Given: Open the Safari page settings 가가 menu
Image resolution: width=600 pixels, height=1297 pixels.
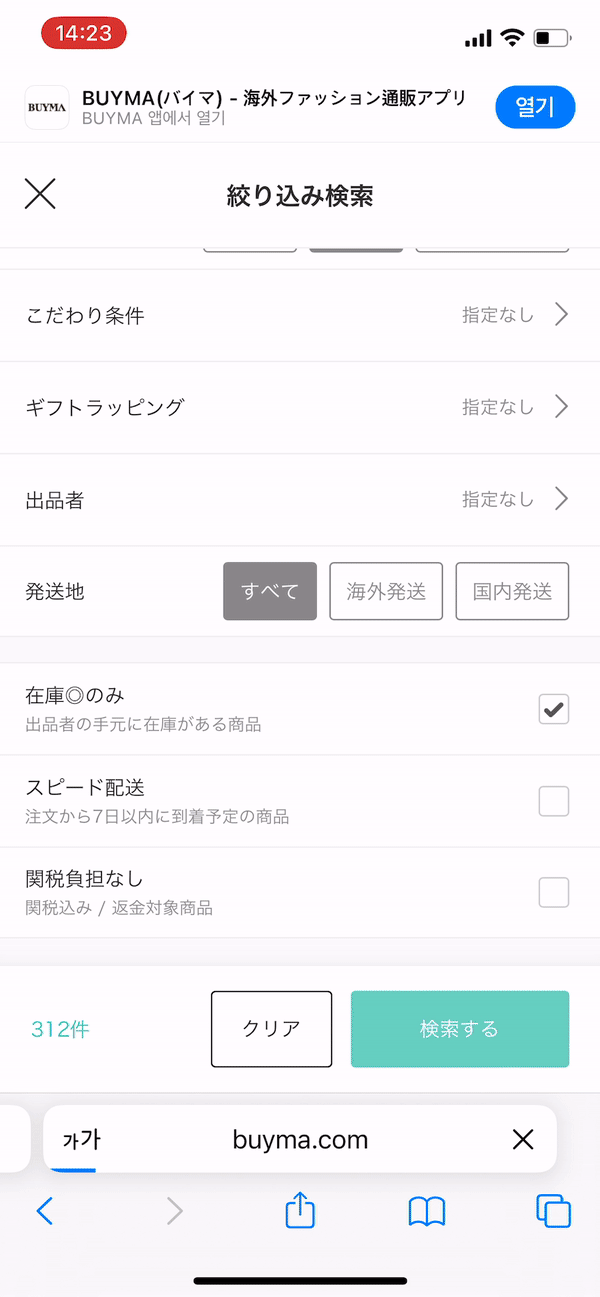Looking at the screenshot, I should pyautogui.click(x=81, y=1139).
